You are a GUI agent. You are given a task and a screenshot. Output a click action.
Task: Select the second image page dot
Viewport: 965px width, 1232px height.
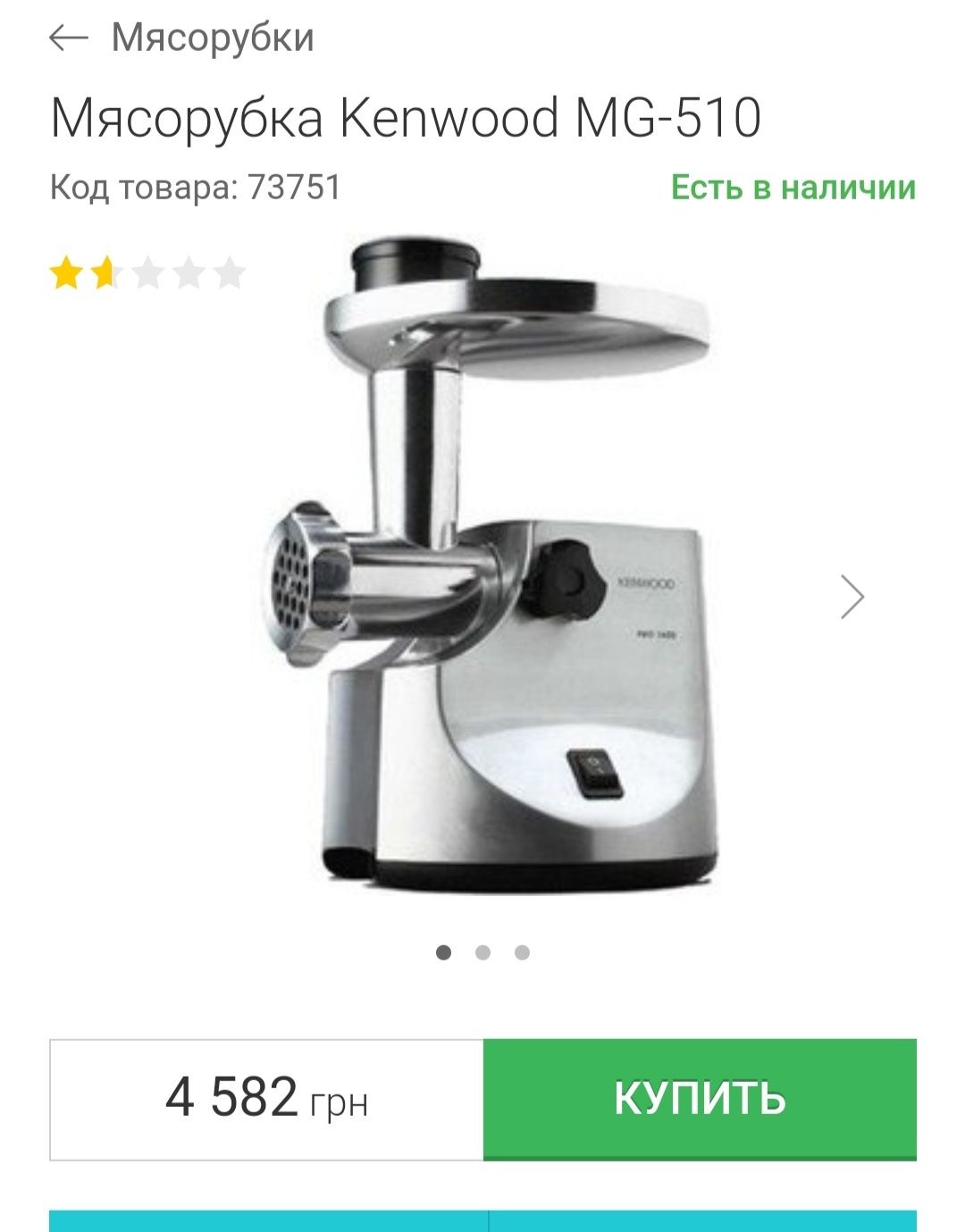pyautogui.click(x=483, y=952)
